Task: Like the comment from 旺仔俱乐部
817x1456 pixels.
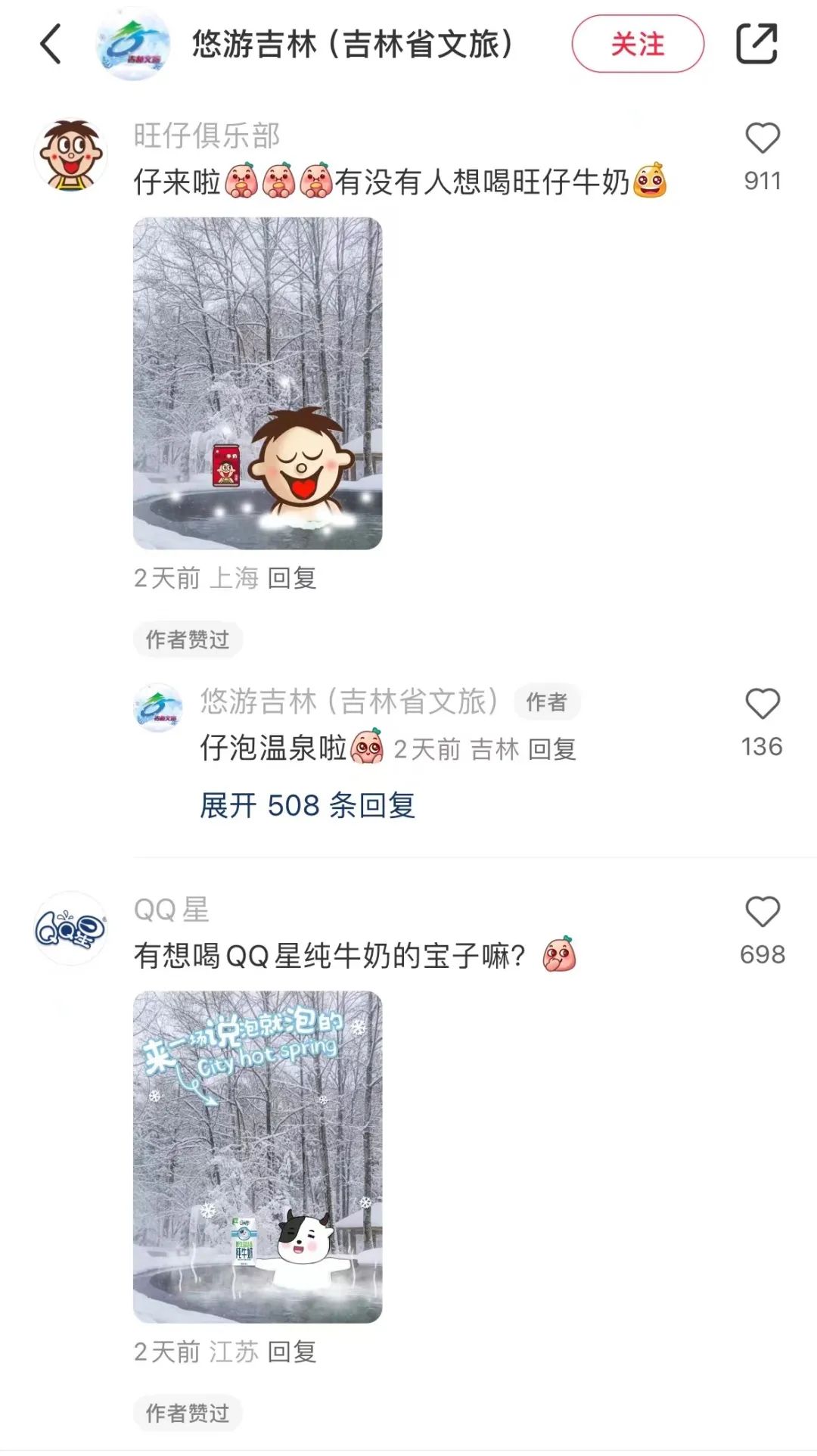Action: click(x=762, y=138)
